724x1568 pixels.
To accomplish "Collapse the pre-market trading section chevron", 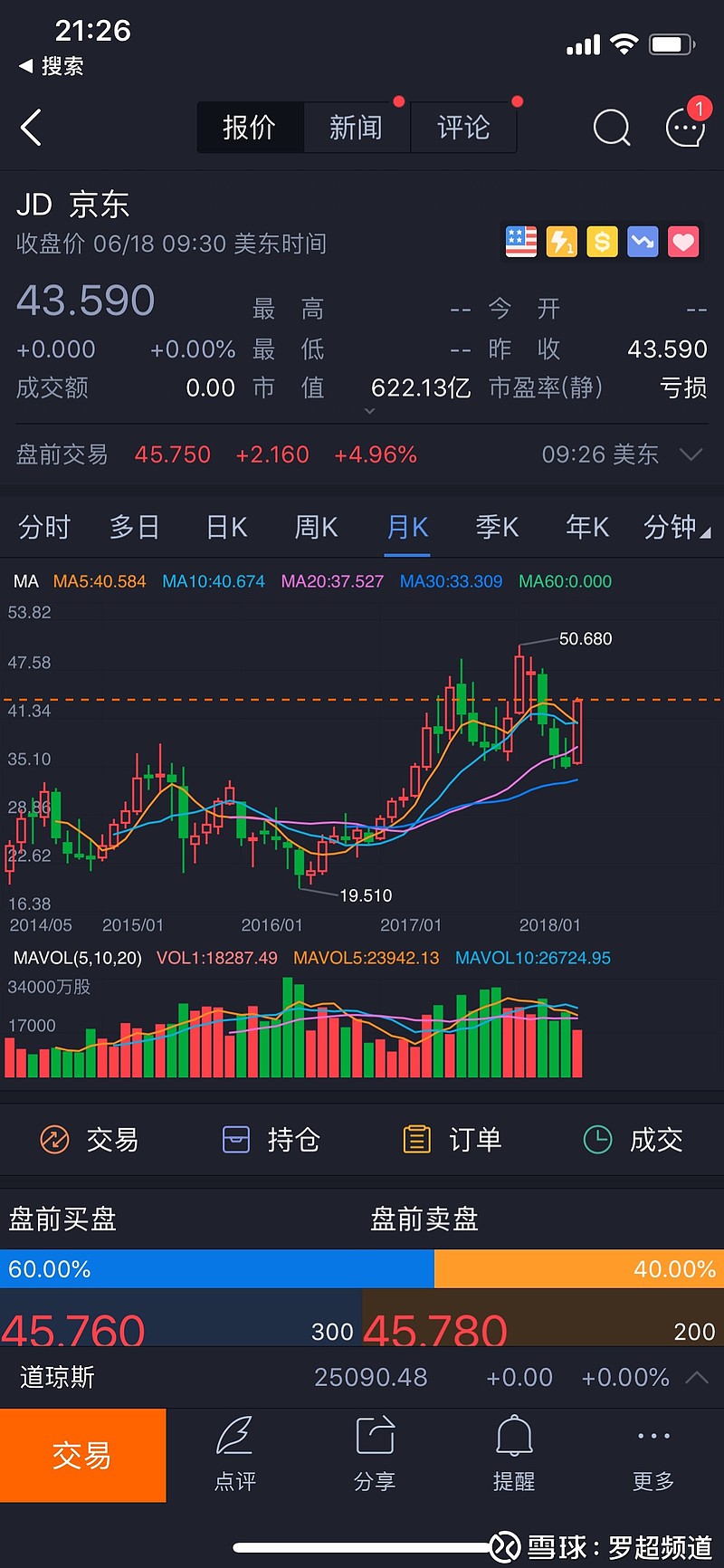I will pos(691,454).
